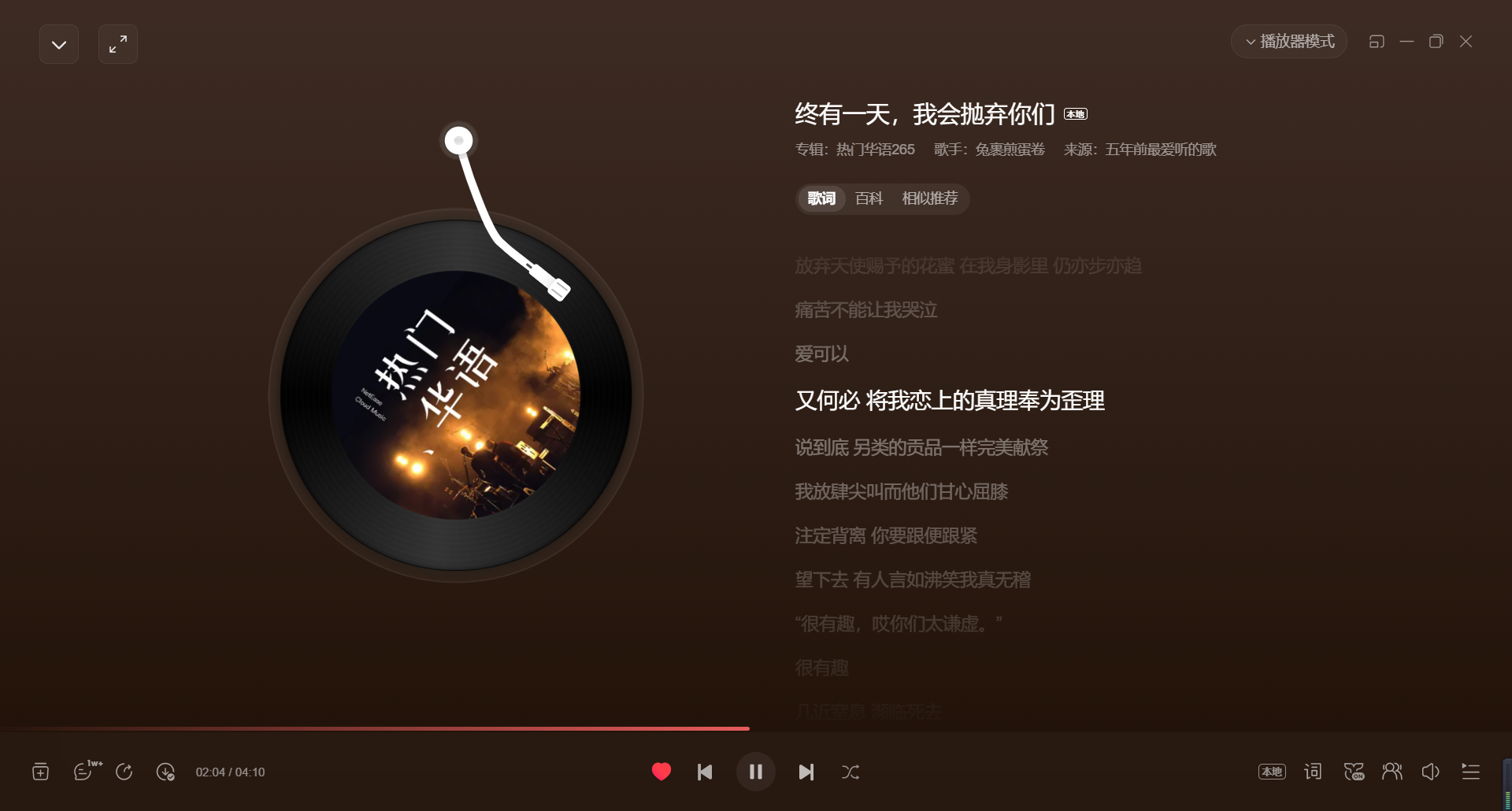Switch to the 百科 tab
The width and height of the screenshot is (1512, 811).
(x=869, y=198)
